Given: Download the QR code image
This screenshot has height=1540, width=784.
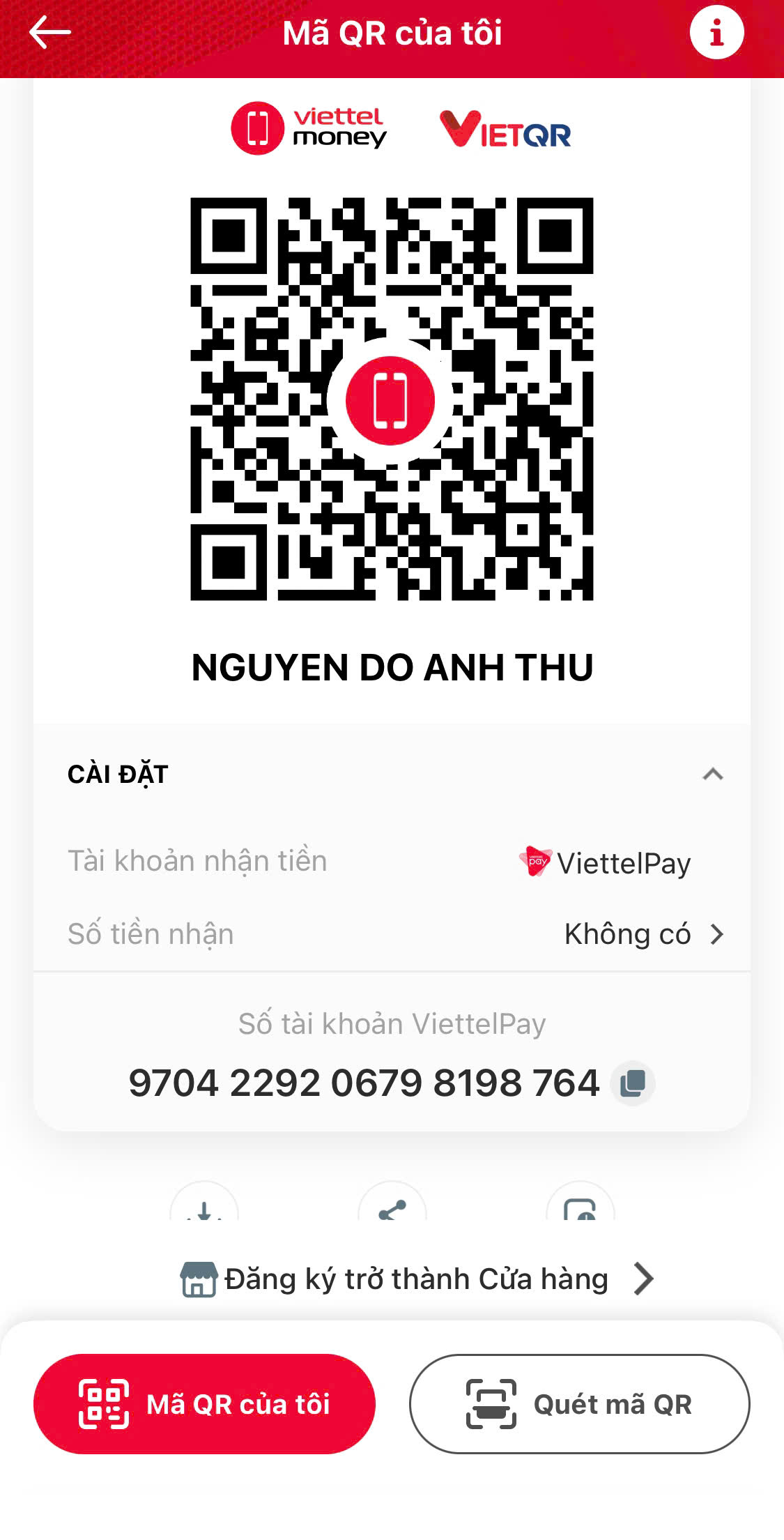Looking at the screenshot, I should [x=204, y=1202].
